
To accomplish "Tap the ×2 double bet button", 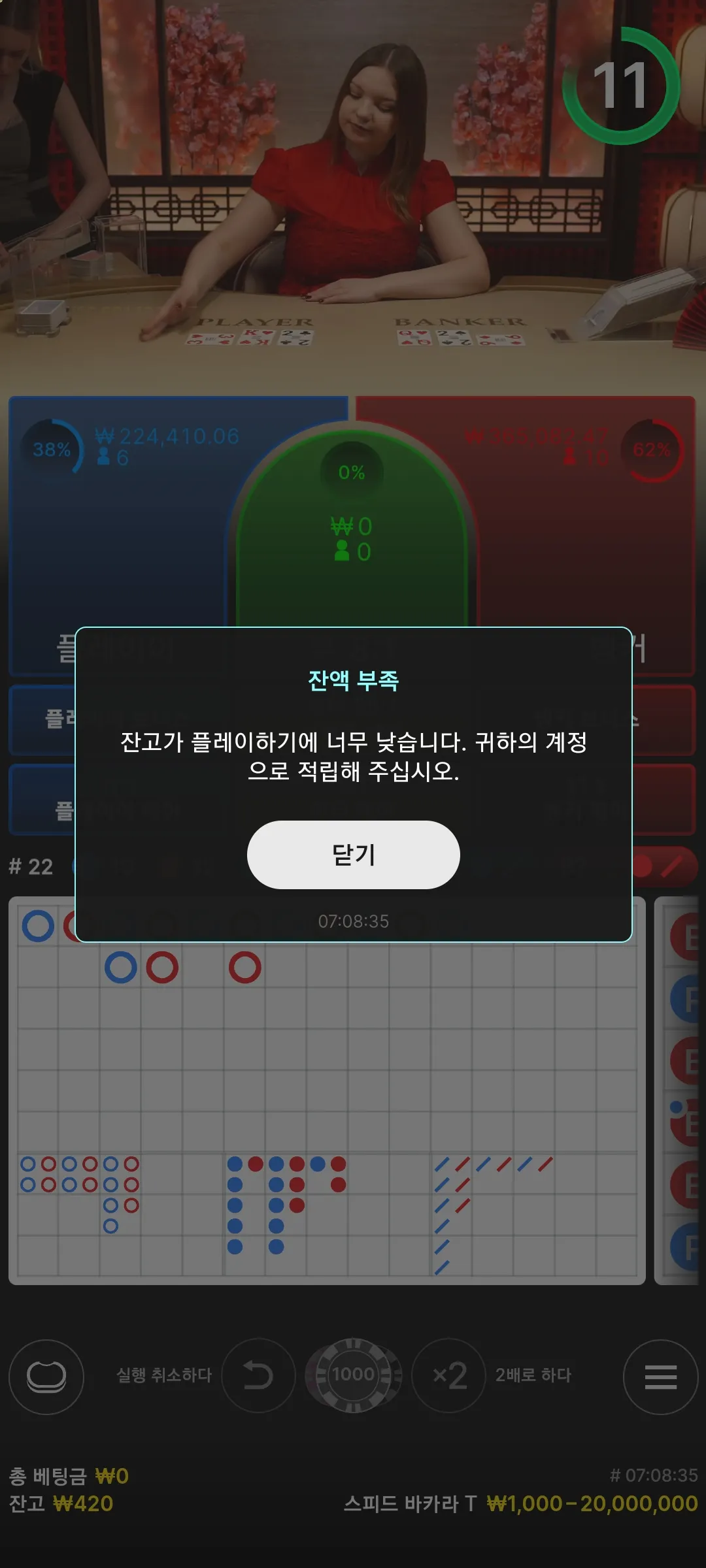I will [449, 1375].
